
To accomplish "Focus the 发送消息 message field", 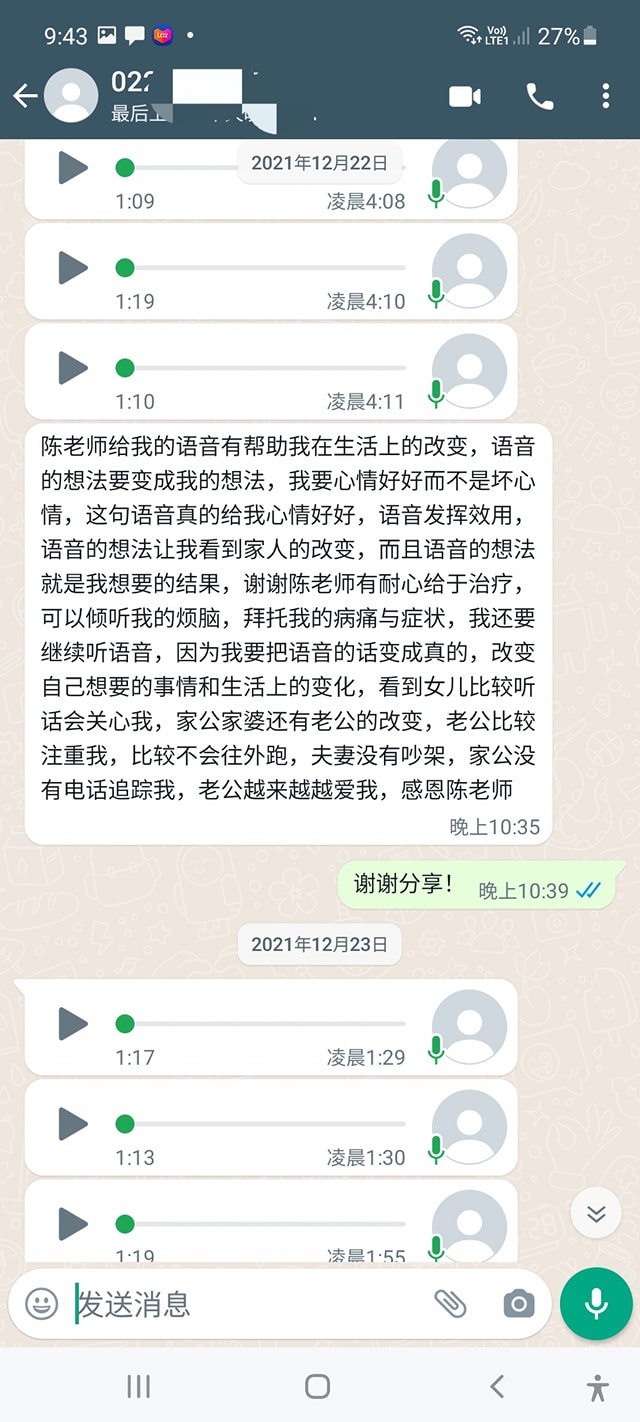I will coord(250,1303).
